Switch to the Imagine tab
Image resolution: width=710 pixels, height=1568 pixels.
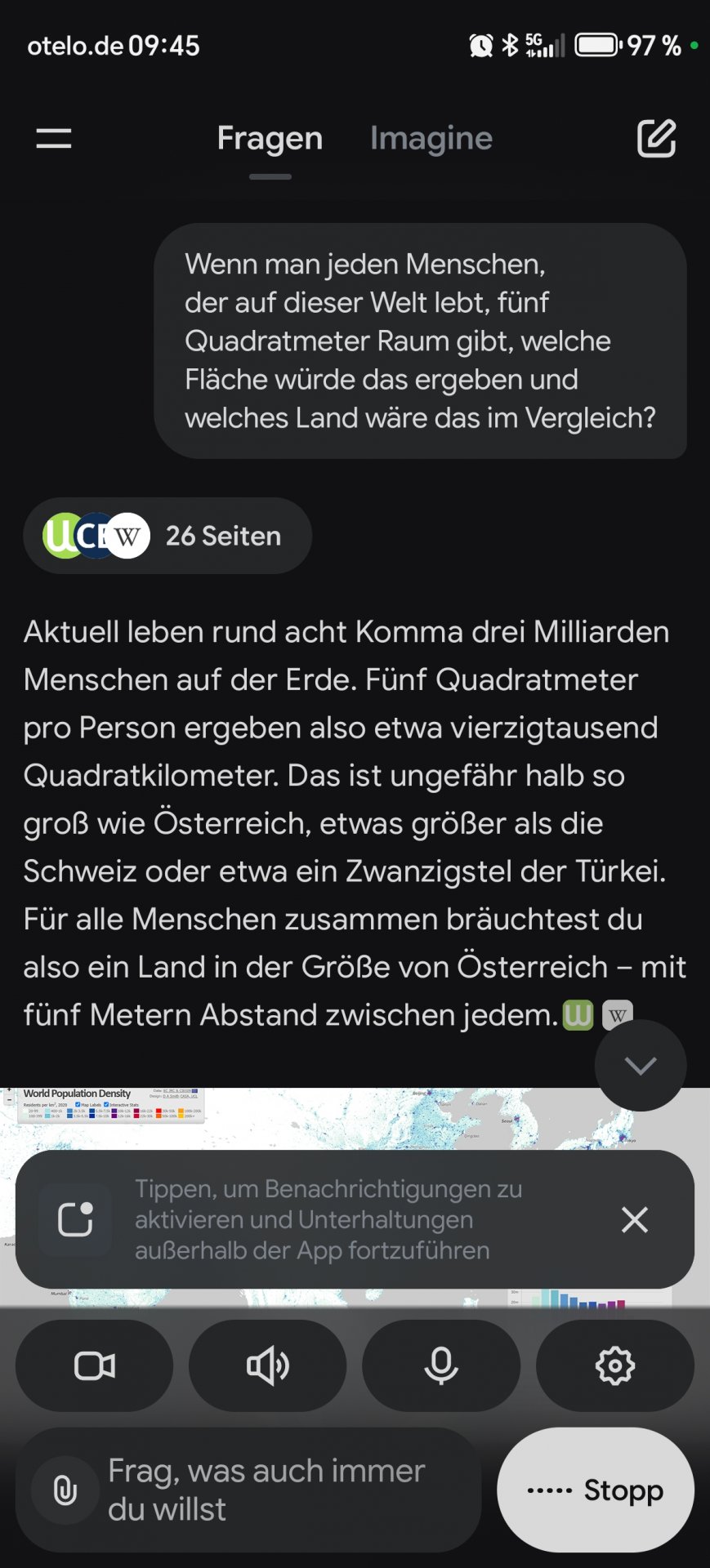[431, 138]
